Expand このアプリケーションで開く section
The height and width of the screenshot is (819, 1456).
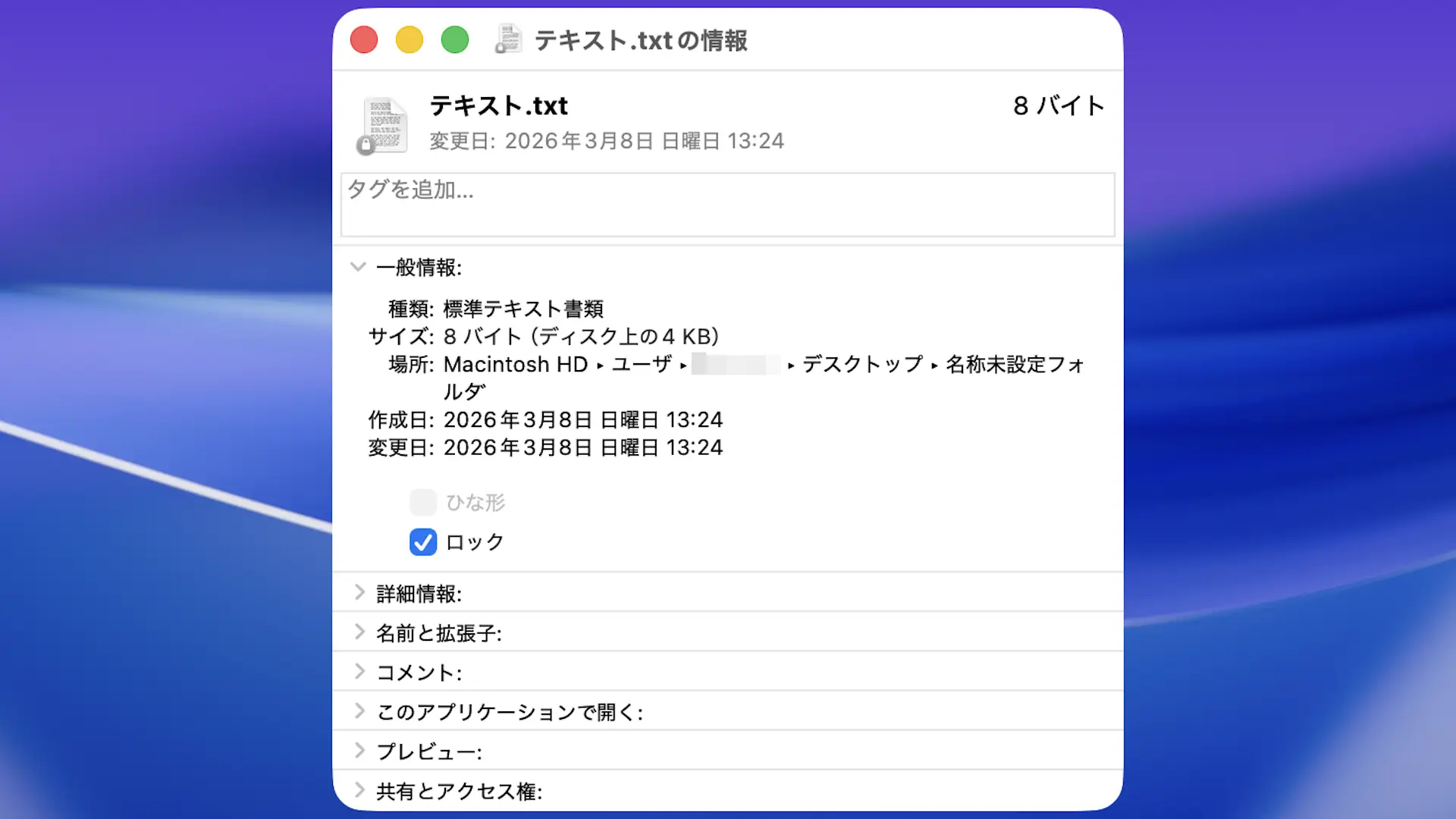tap(359, 711)
